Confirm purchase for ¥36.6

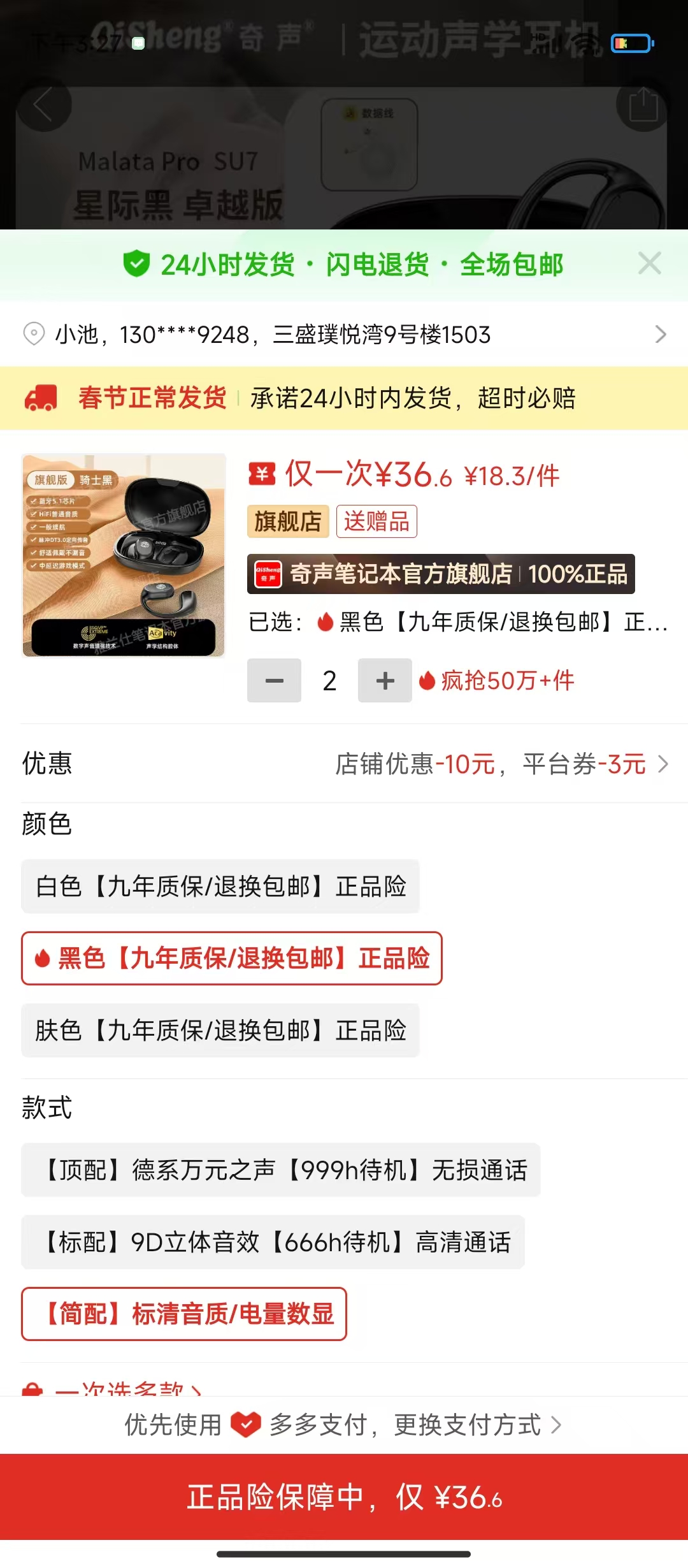pyautogui.click(x=344, y=1497)
